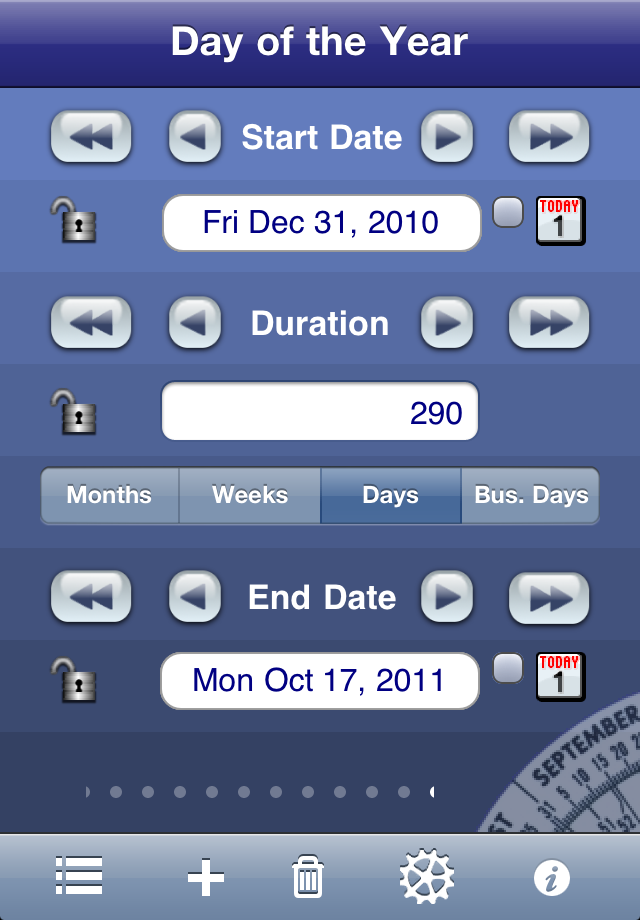Rewind the Duration value fast
The height and width of the screenshot is (920, 640).
[91, 323]
